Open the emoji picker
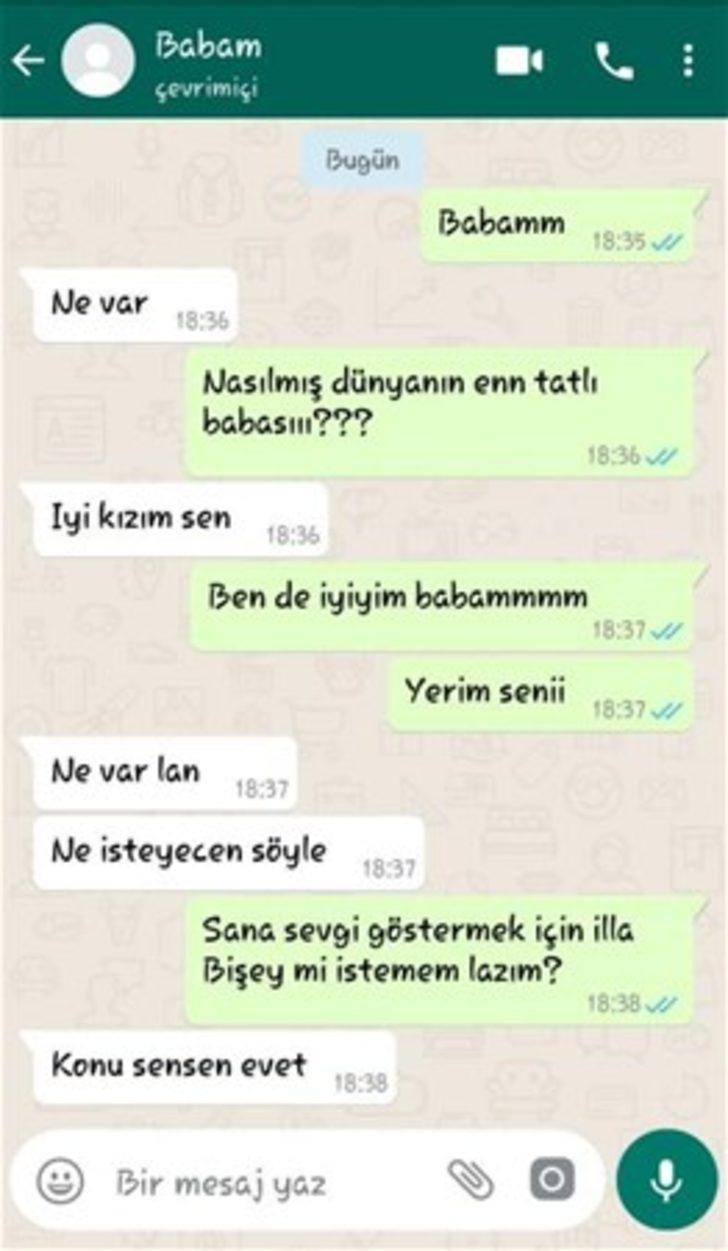Viewport: 728px width, 1251px height. click(x=60, y=1181)
